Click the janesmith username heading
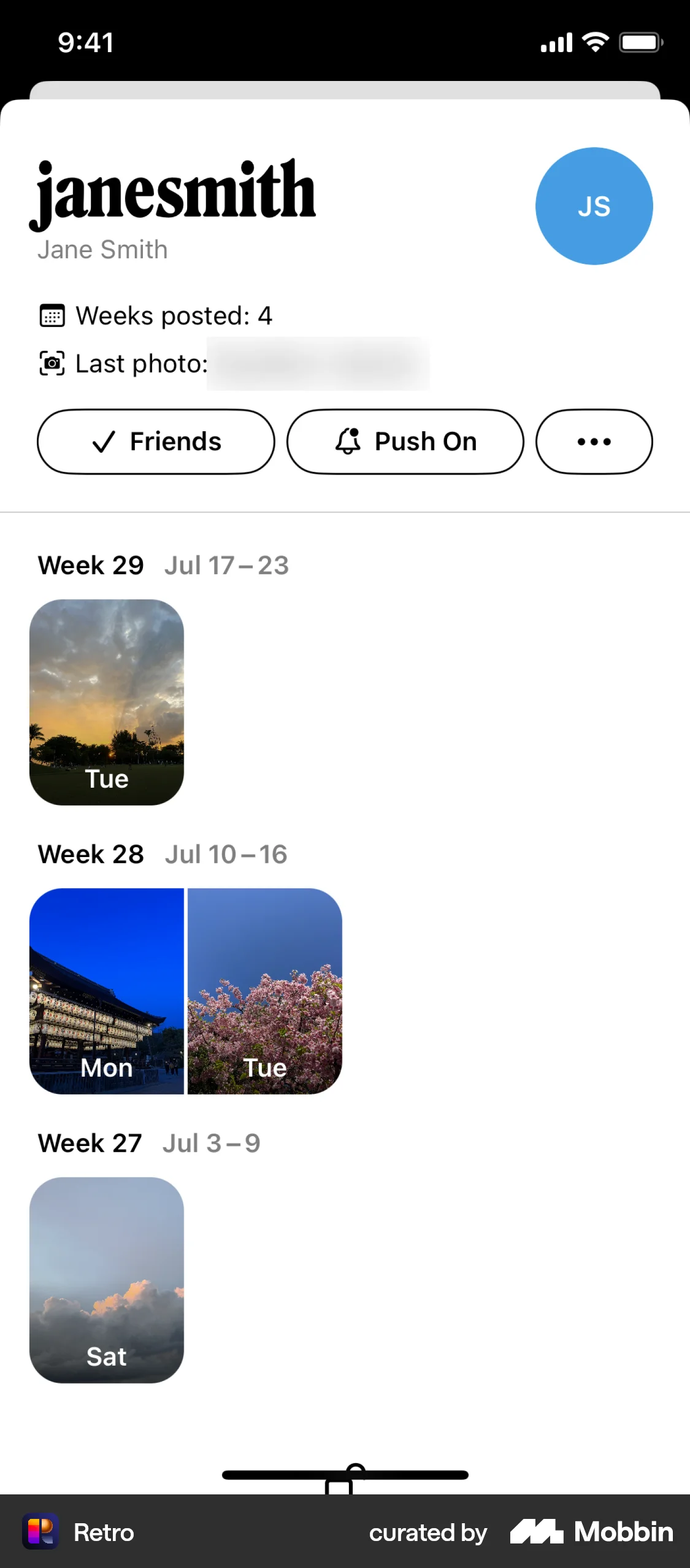690x1568 pixels. [174, 191]
